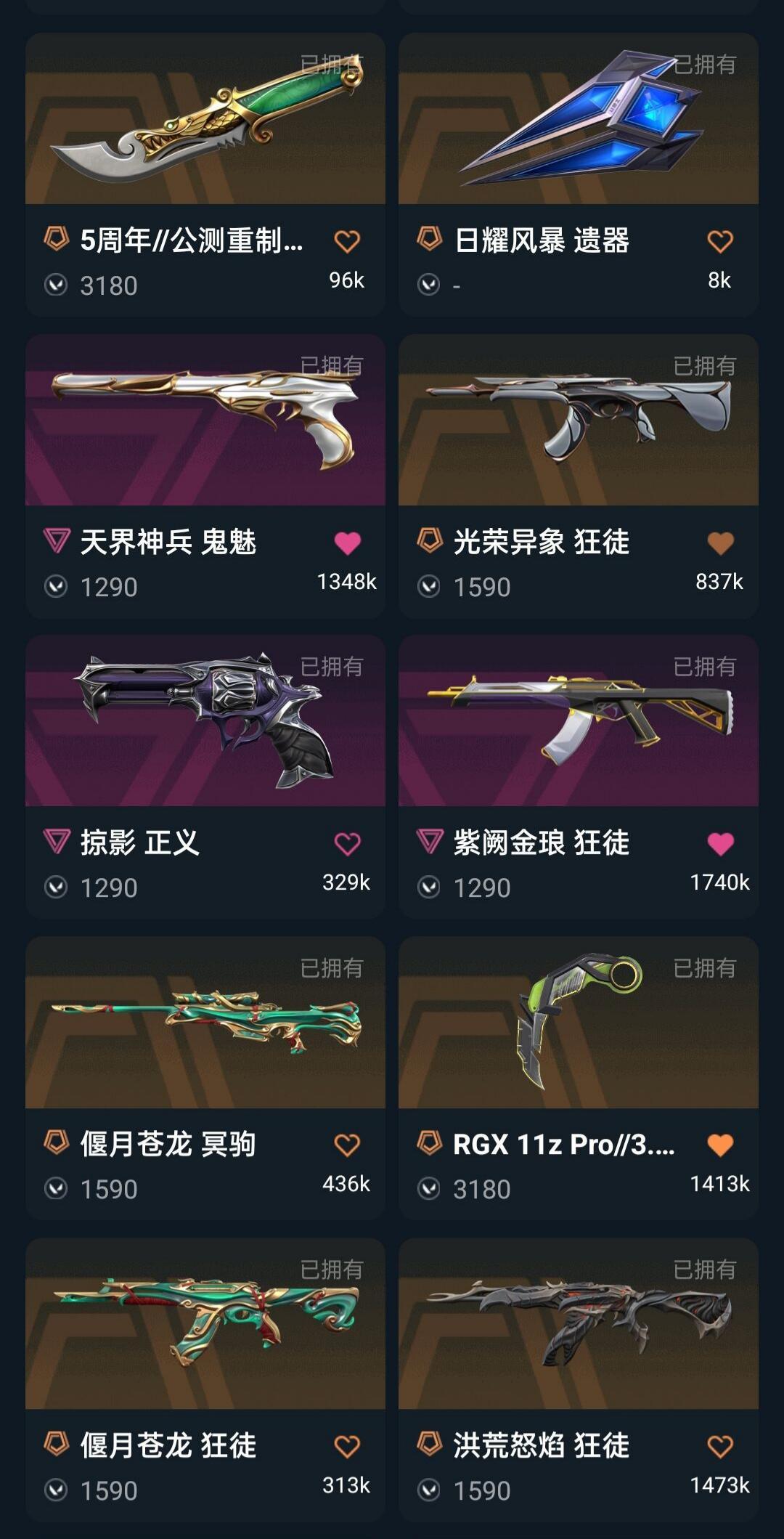Open the 光荣异象 狂徒 skin card
This screenshot has height=1539, width=784.
point(578,421)
